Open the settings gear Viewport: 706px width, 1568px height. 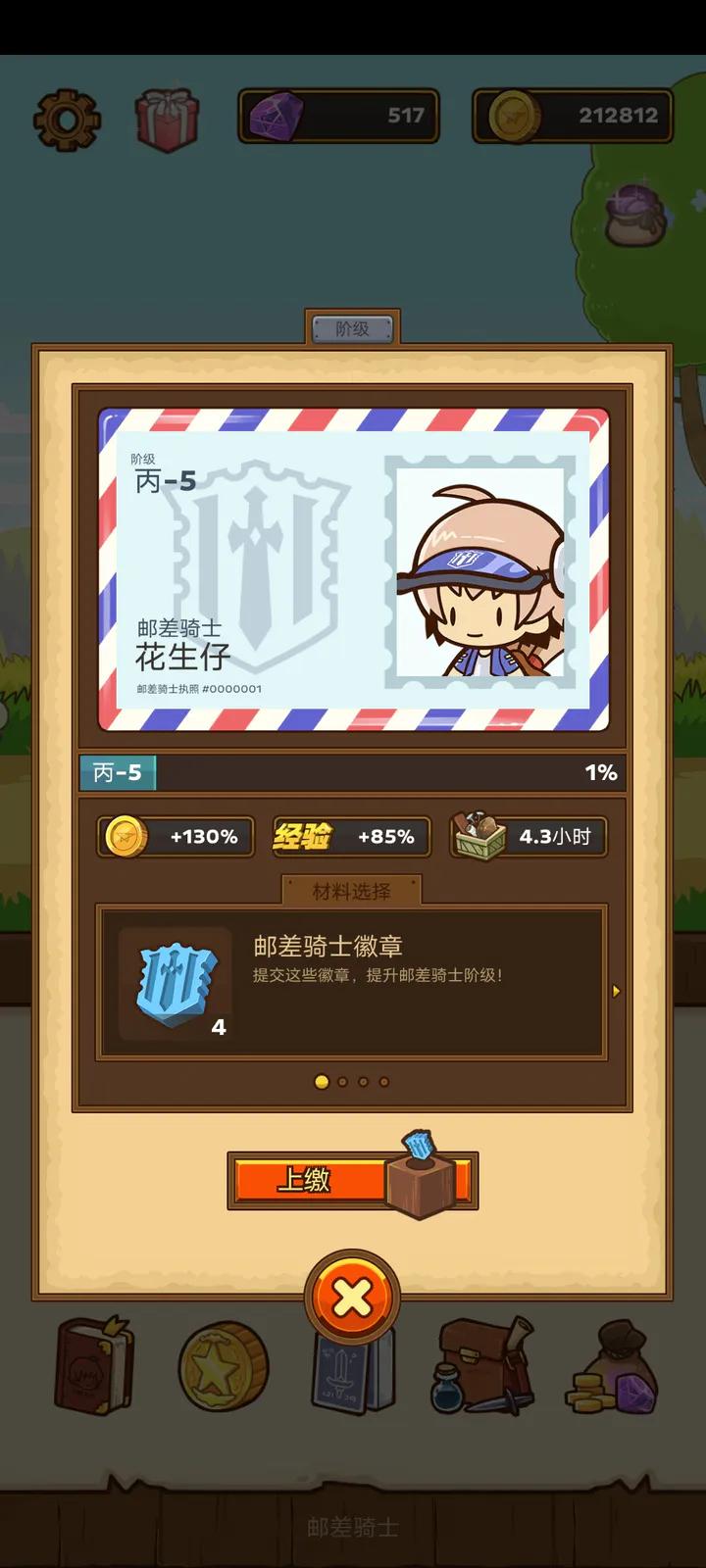pos(67,120)
